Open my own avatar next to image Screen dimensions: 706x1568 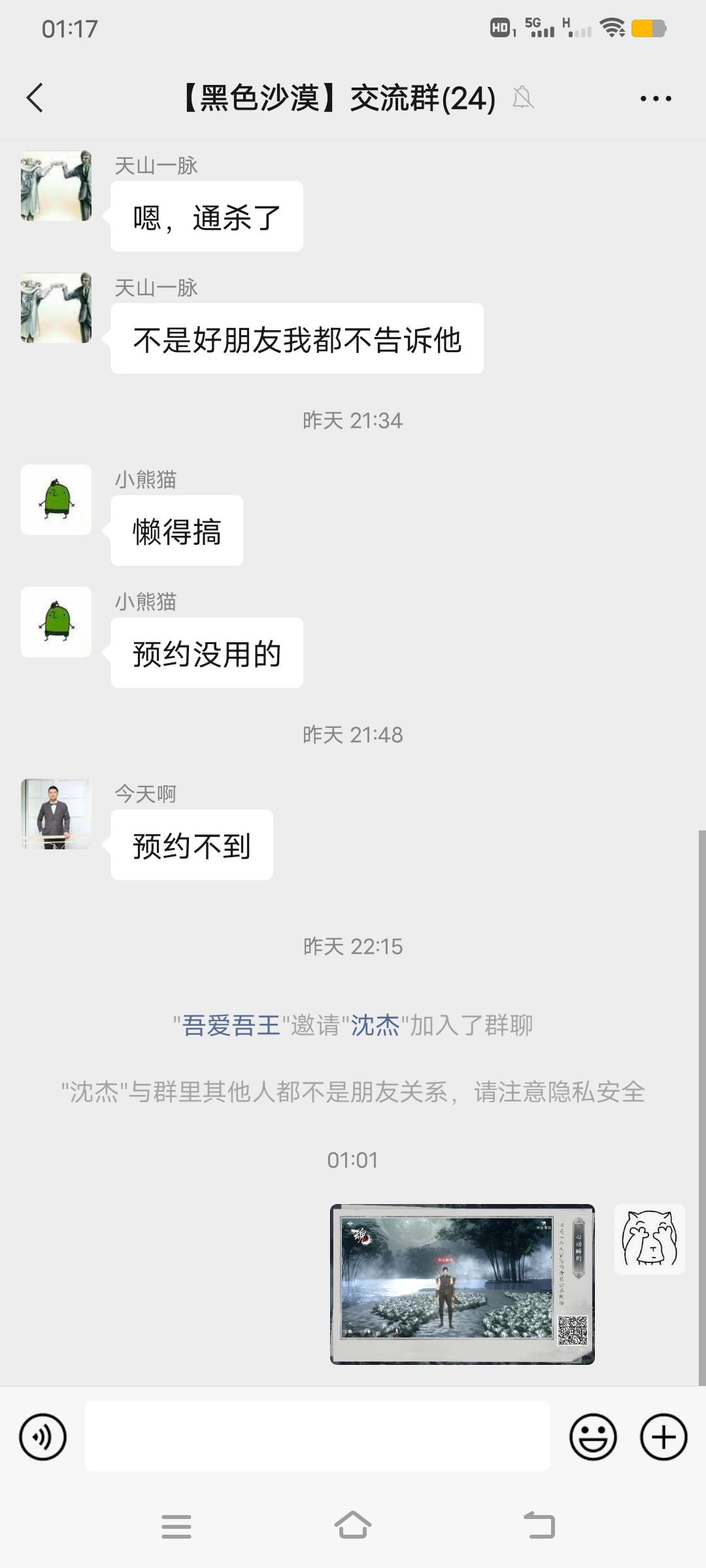(650, 1239)
